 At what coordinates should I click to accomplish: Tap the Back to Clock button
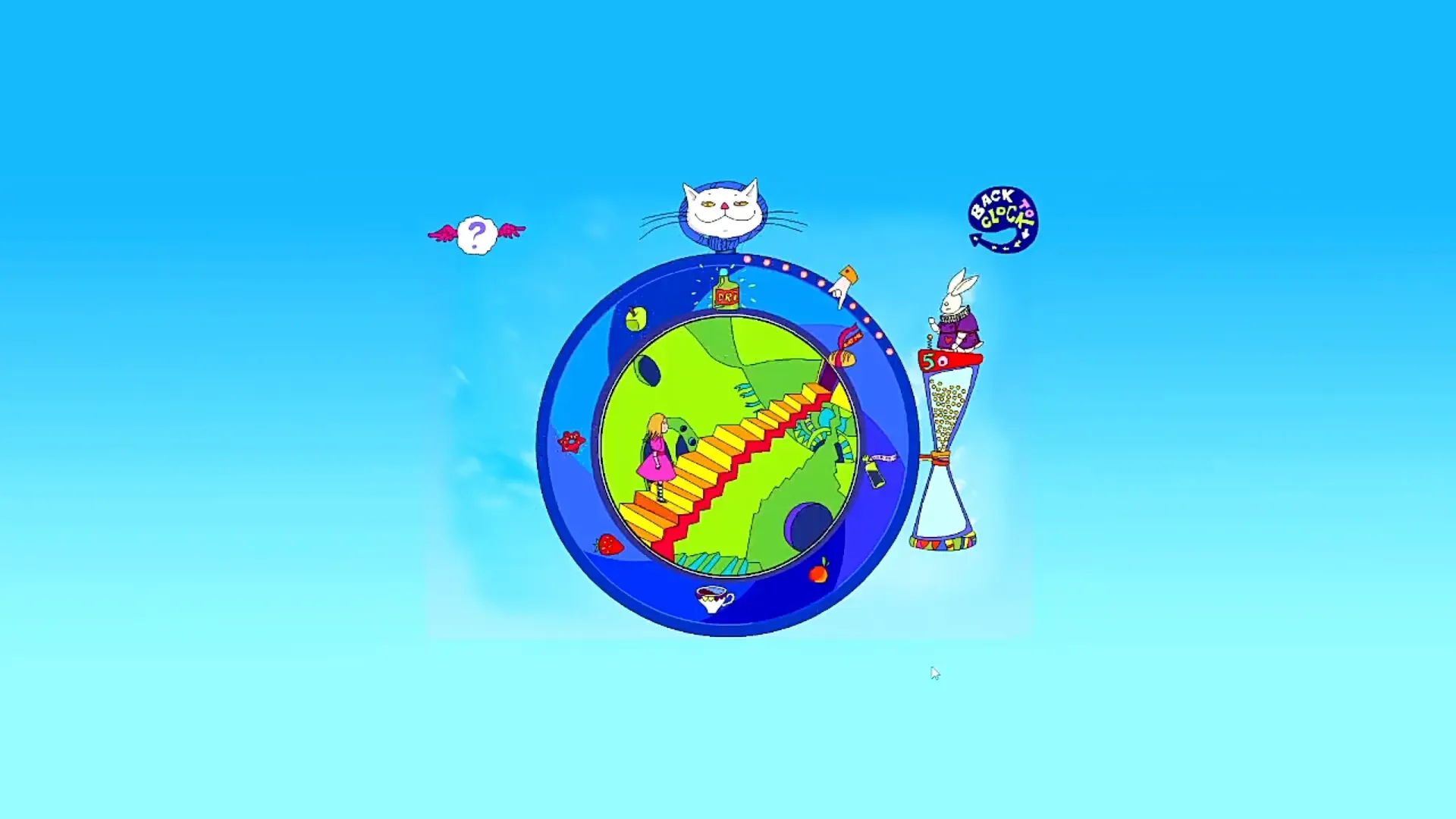click(x=1003, y=219)
